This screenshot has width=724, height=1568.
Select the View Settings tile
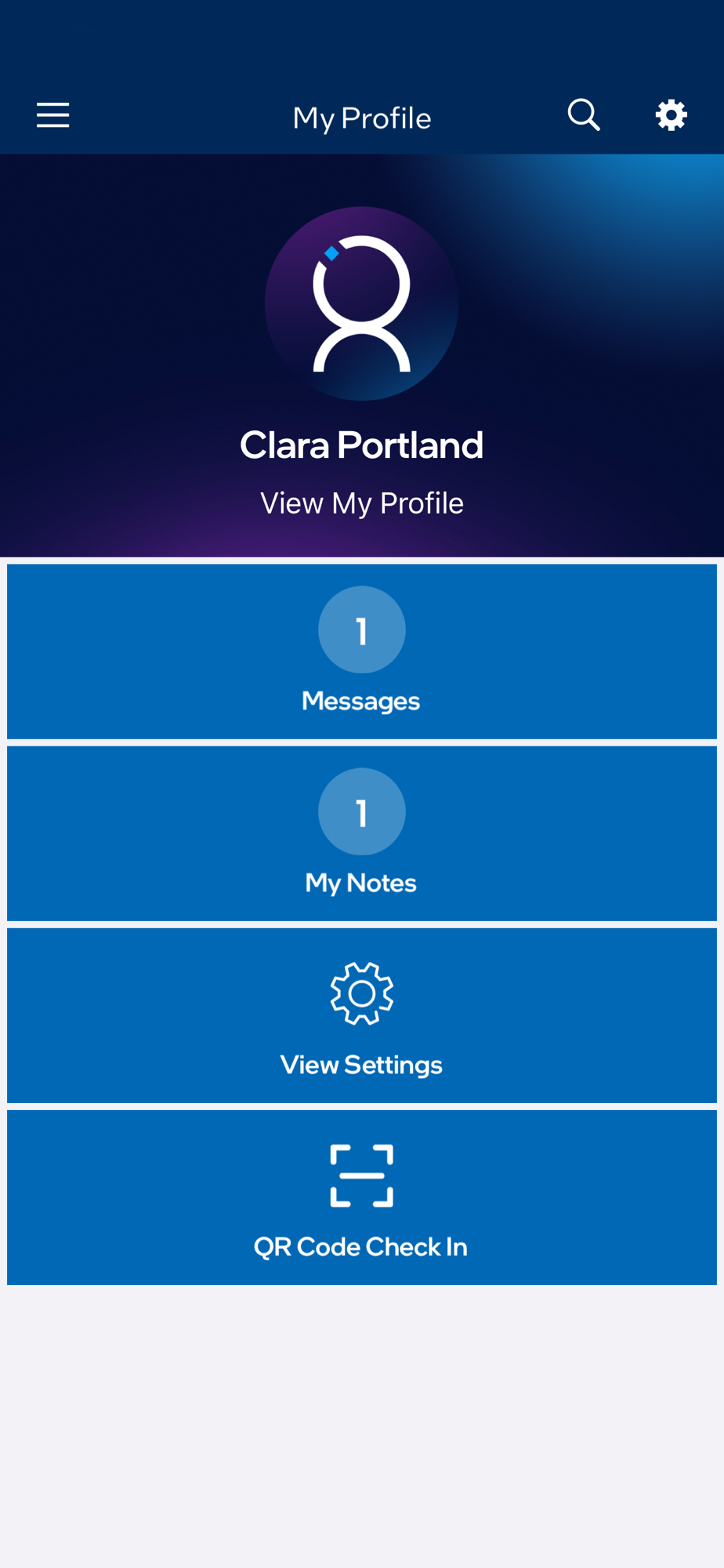click(362, 1015)
